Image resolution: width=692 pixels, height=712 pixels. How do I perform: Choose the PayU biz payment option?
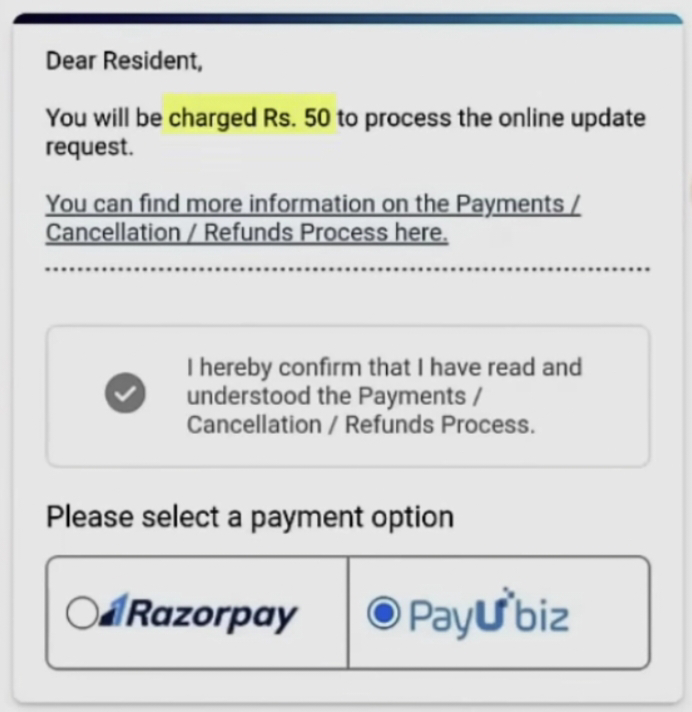[x=383, y=614]
